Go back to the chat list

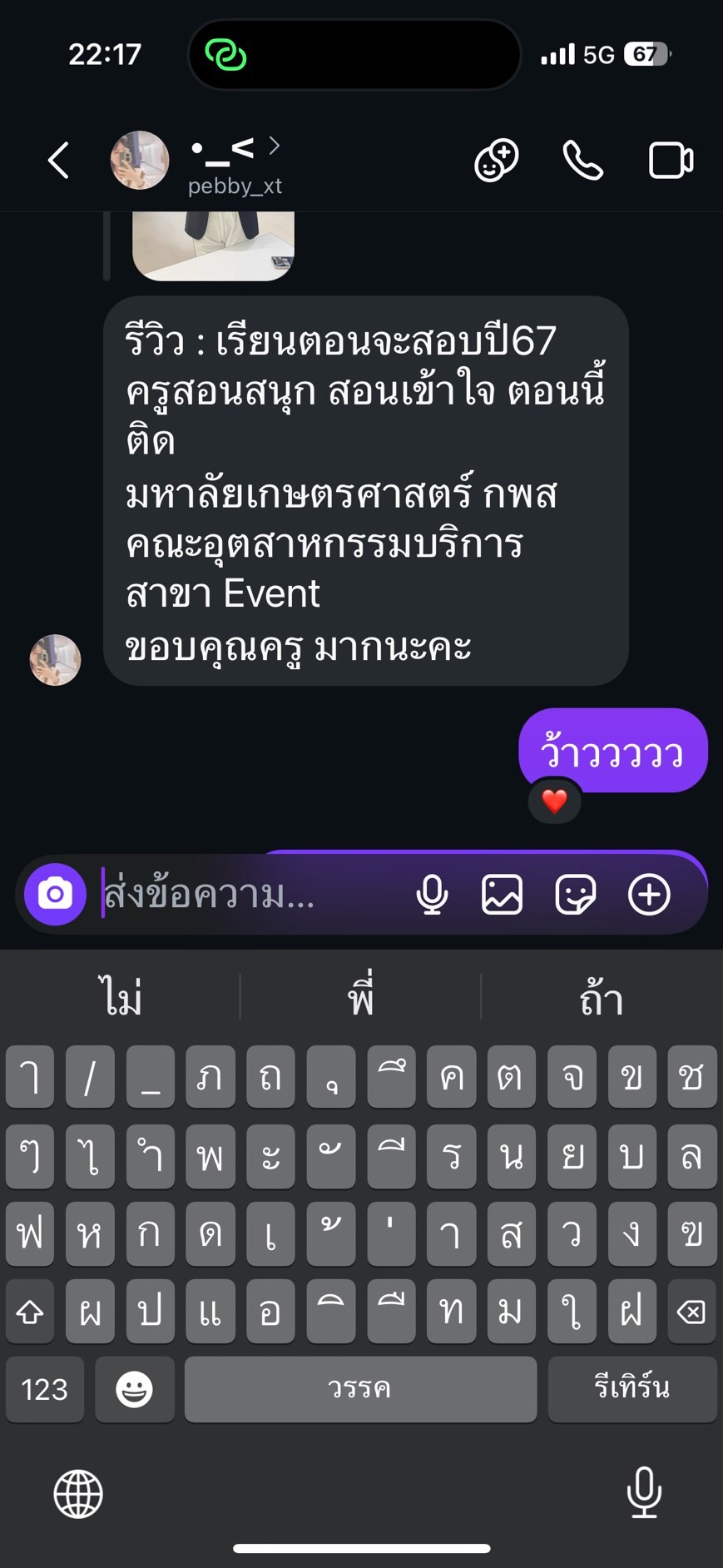[58, 161]
